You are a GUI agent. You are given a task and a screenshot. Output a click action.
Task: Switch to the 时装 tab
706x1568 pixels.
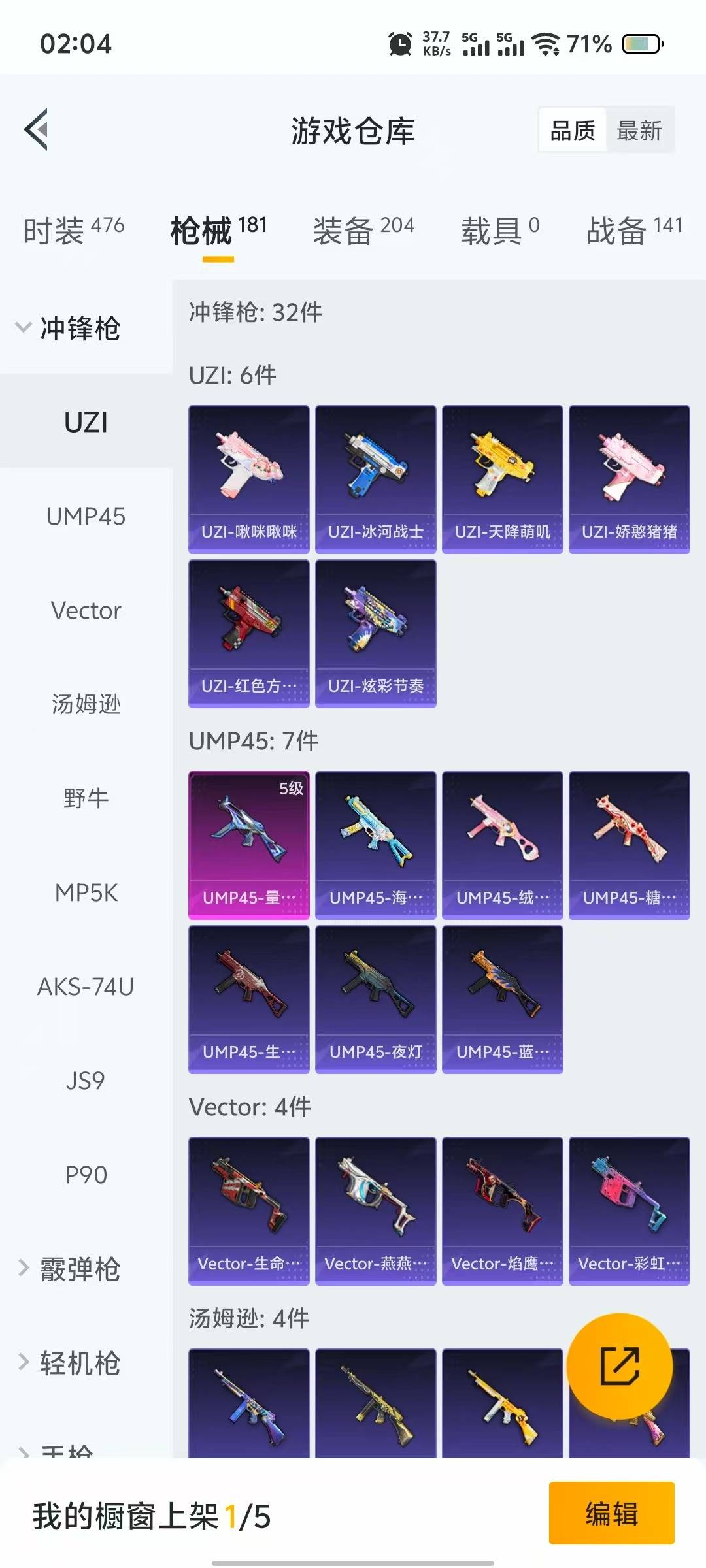pos(73,230)
